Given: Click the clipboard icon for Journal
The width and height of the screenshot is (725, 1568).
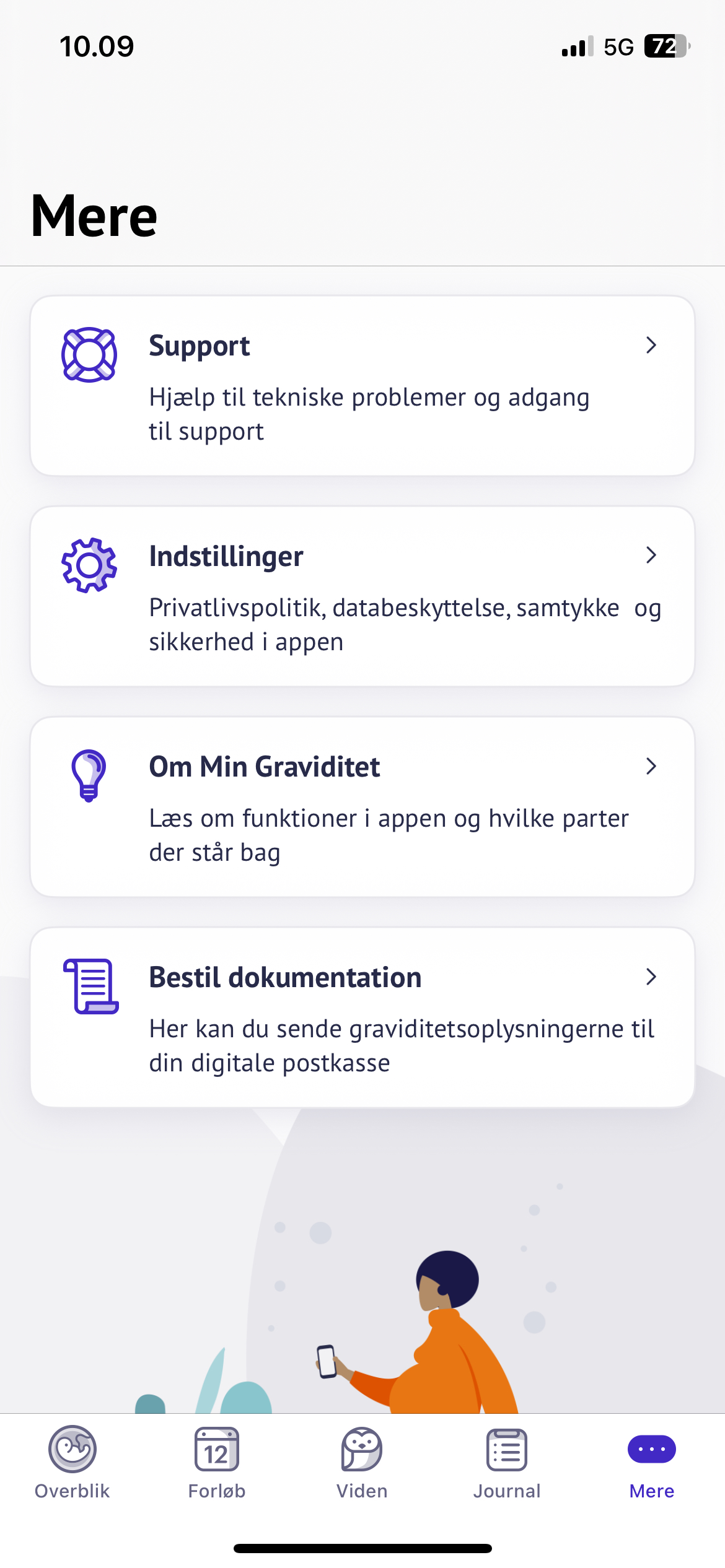Looking at the screenshot, I should coord(506,1449).
